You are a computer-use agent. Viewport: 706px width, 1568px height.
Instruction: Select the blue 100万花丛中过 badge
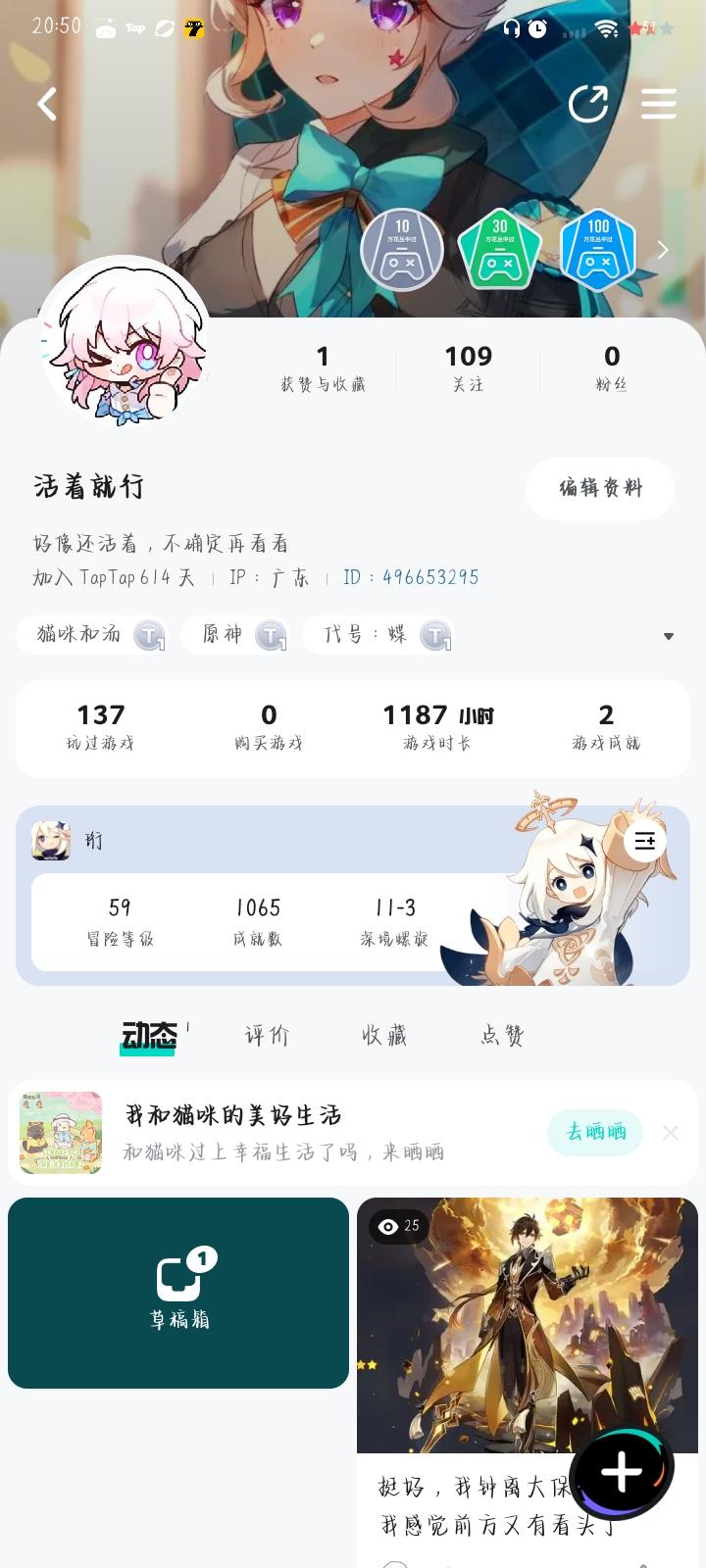pos(598,250)
